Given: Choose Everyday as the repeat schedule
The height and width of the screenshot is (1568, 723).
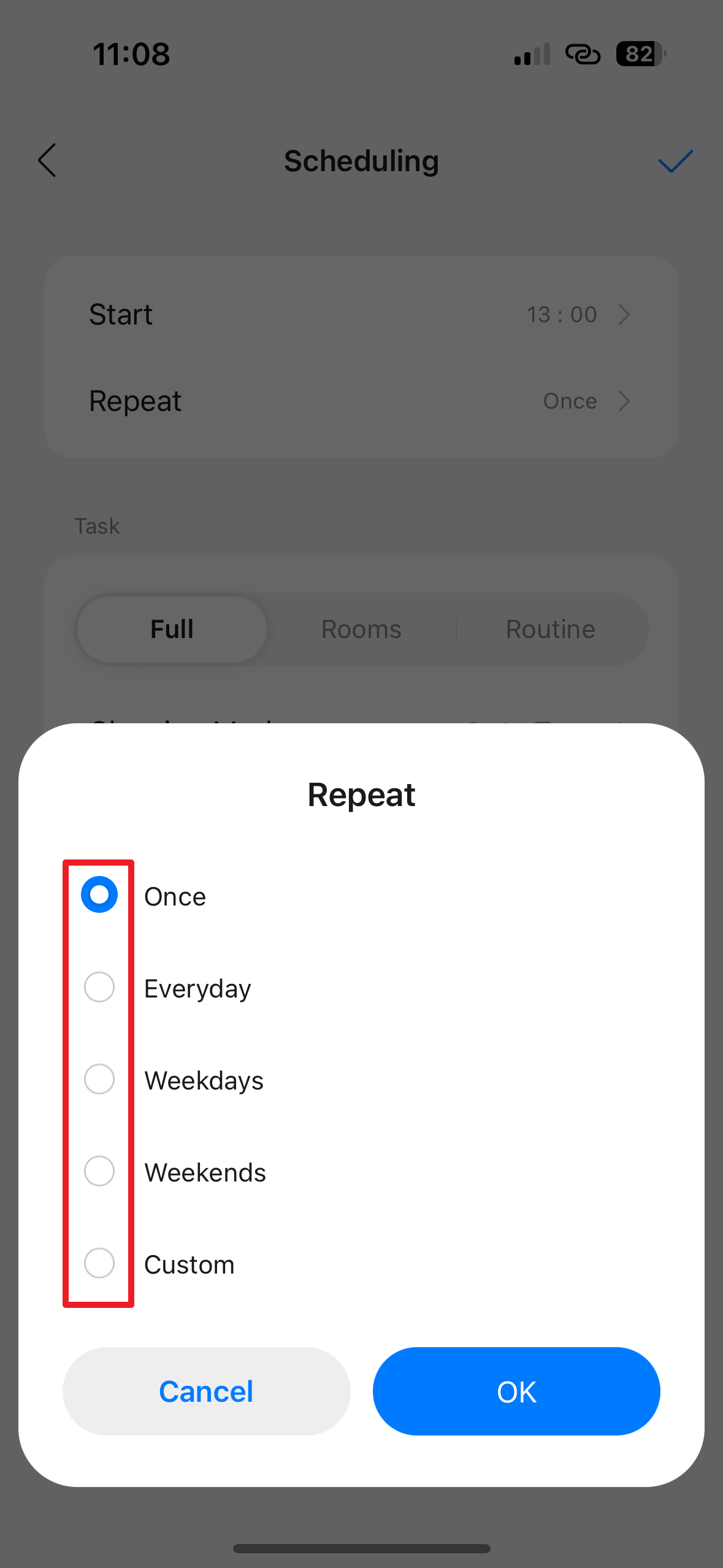Looking at the screenshot, I should click(x=99, y=987).
